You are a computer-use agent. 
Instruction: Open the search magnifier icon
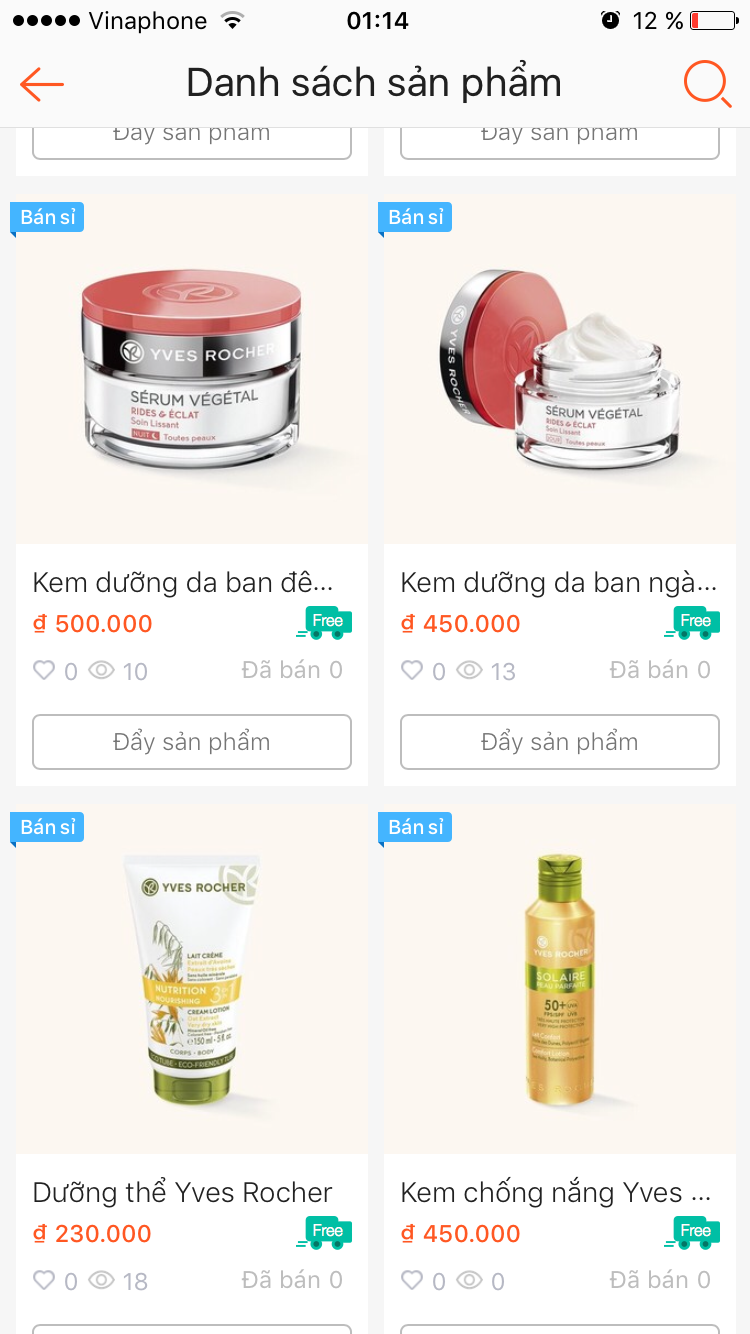click(706, 84)
